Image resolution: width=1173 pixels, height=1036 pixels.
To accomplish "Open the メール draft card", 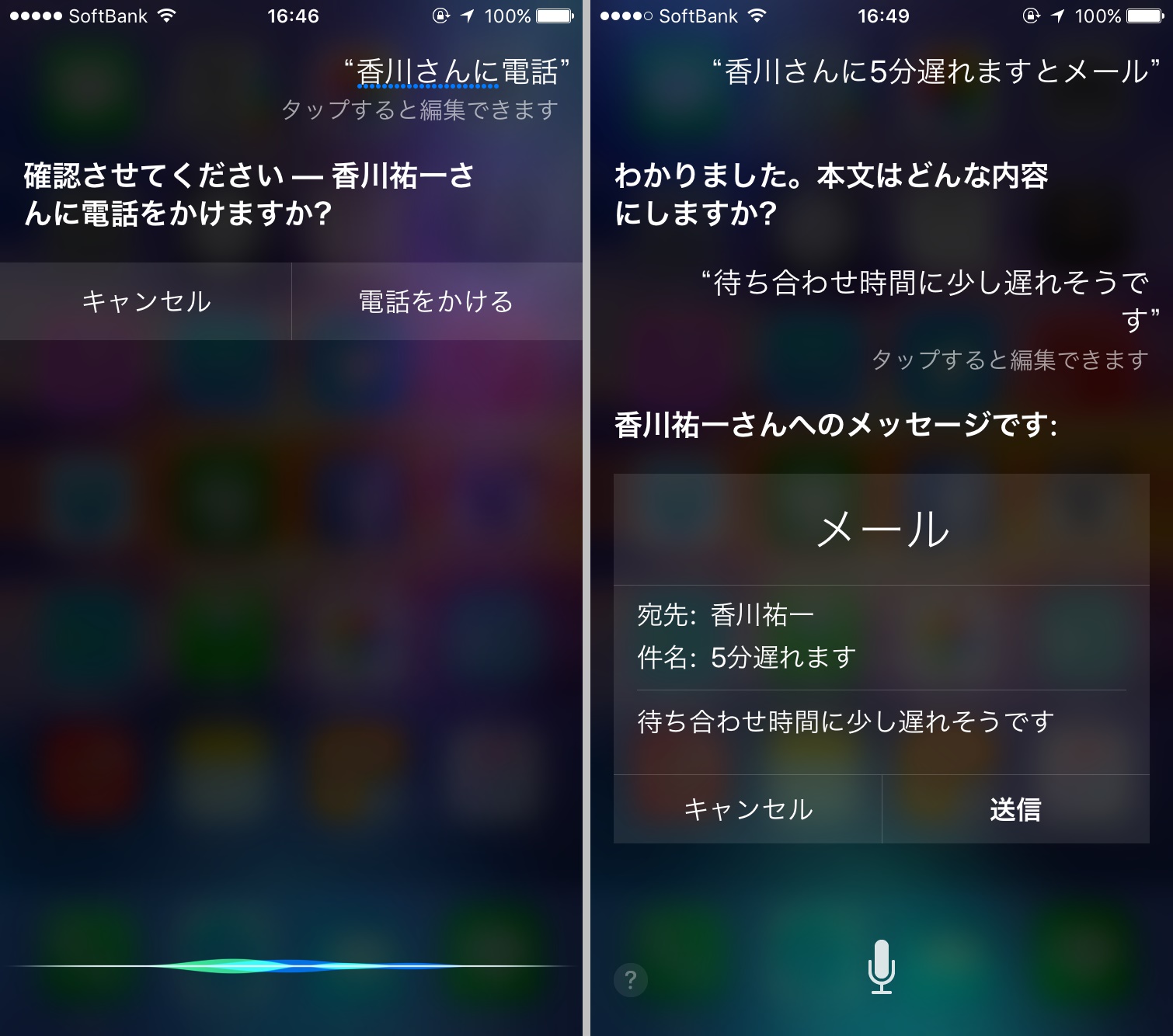I will [882, 530].
